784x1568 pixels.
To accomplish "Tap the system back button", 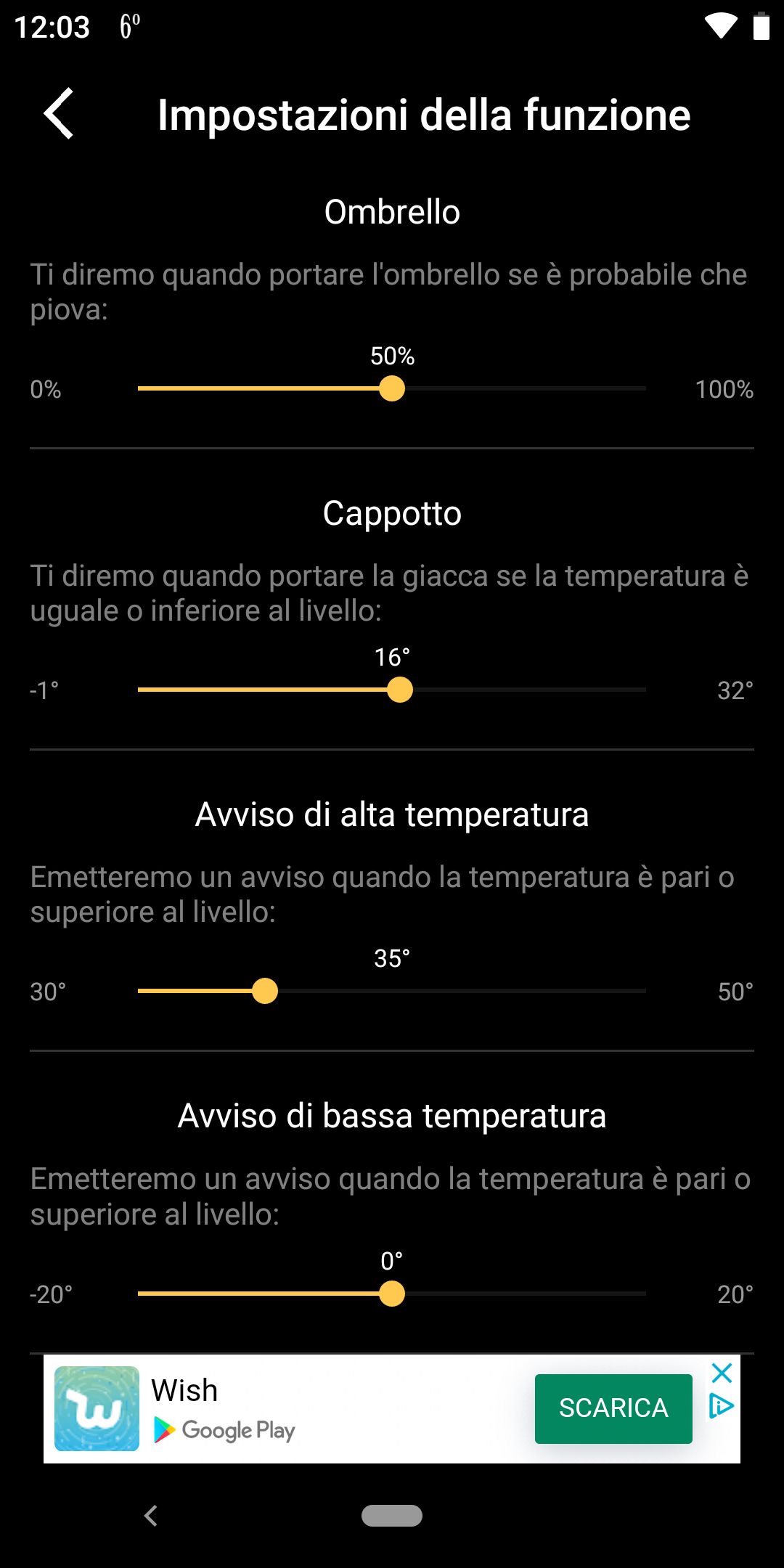I will click(151, 1516).
